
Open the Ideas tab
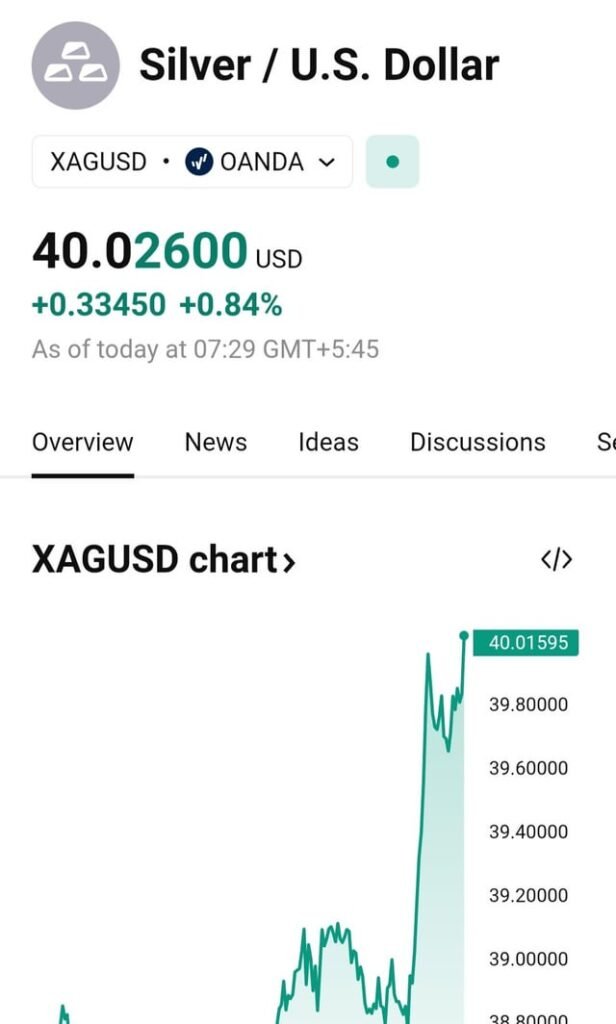(x=328, y=442)
